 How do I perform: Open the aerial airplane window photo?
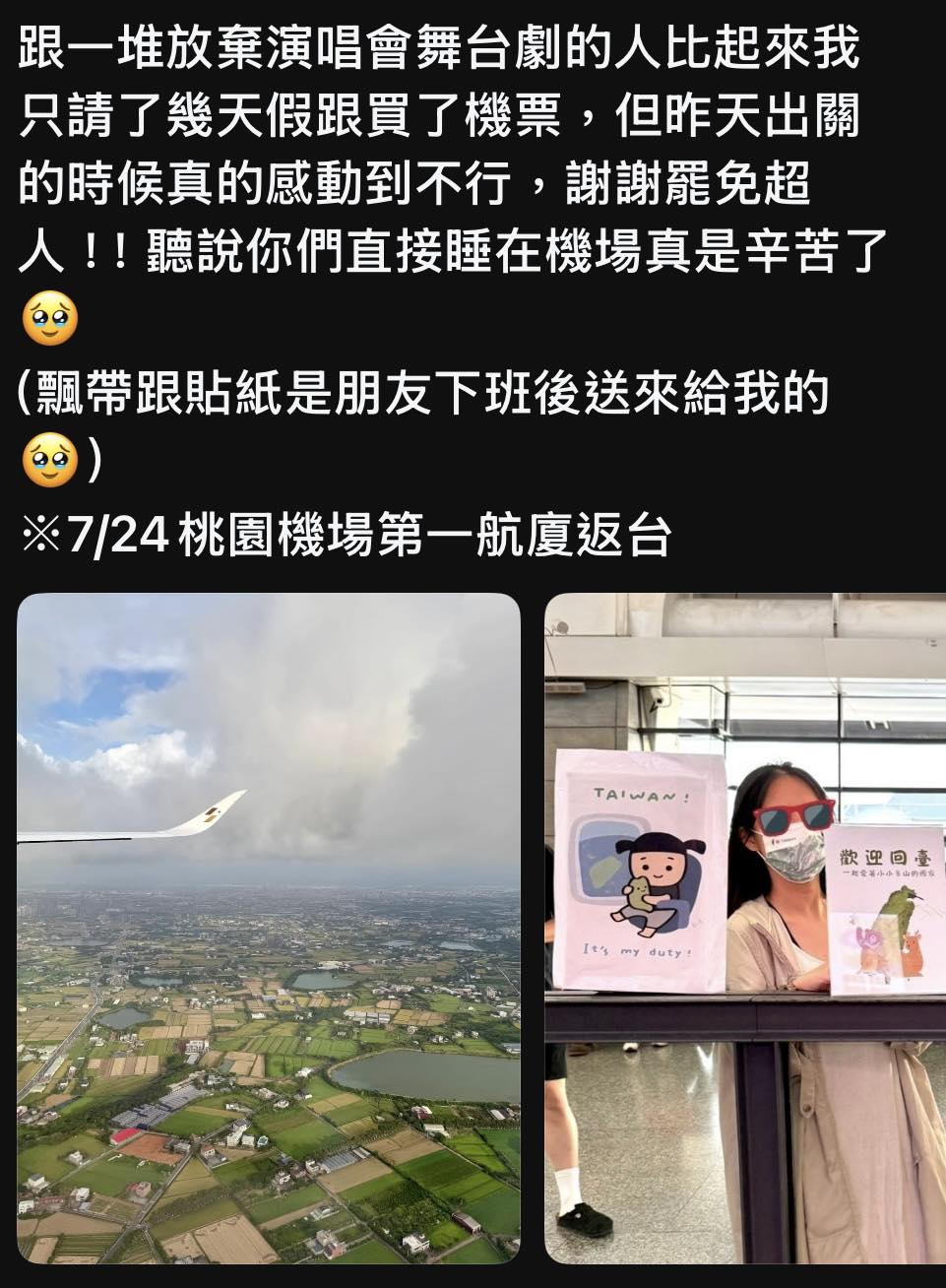tap(269, 928)
